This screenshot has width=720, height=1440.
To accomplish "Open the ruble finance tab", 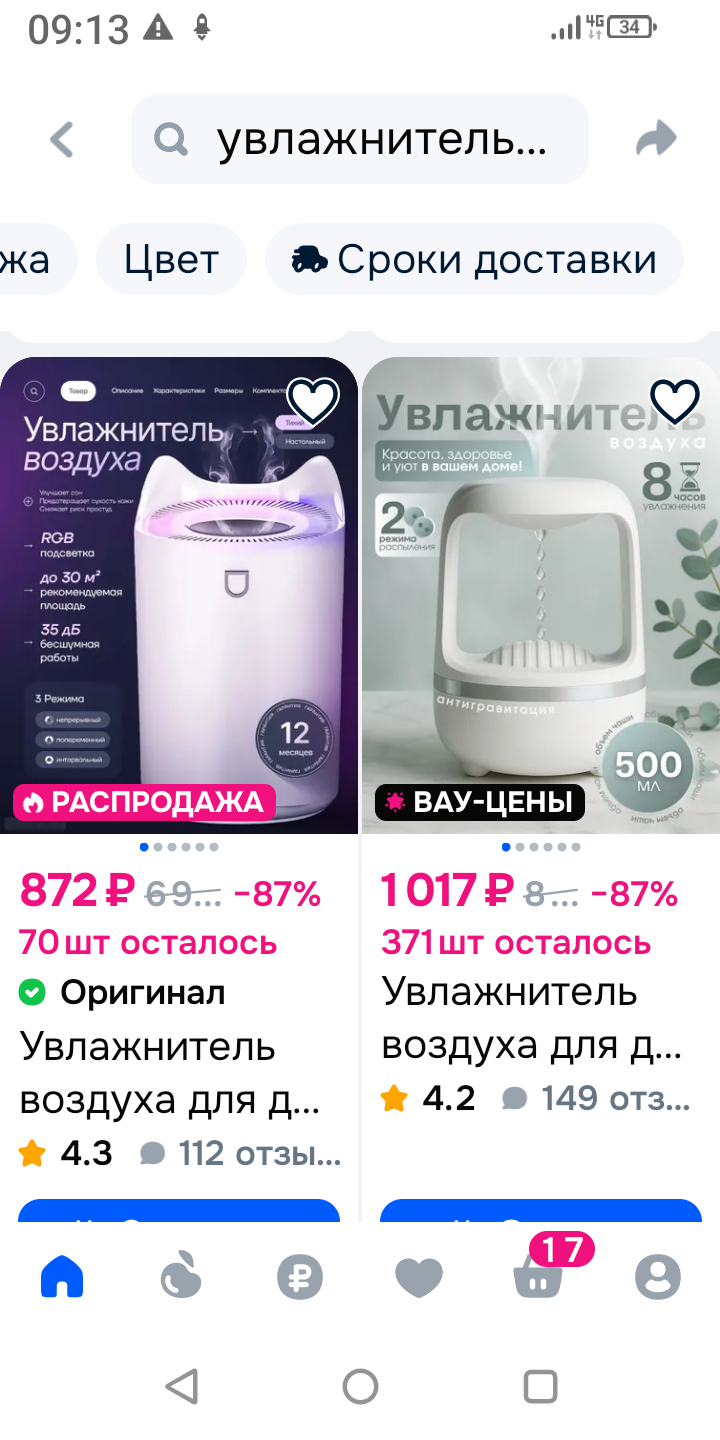I will (300, 1277).
